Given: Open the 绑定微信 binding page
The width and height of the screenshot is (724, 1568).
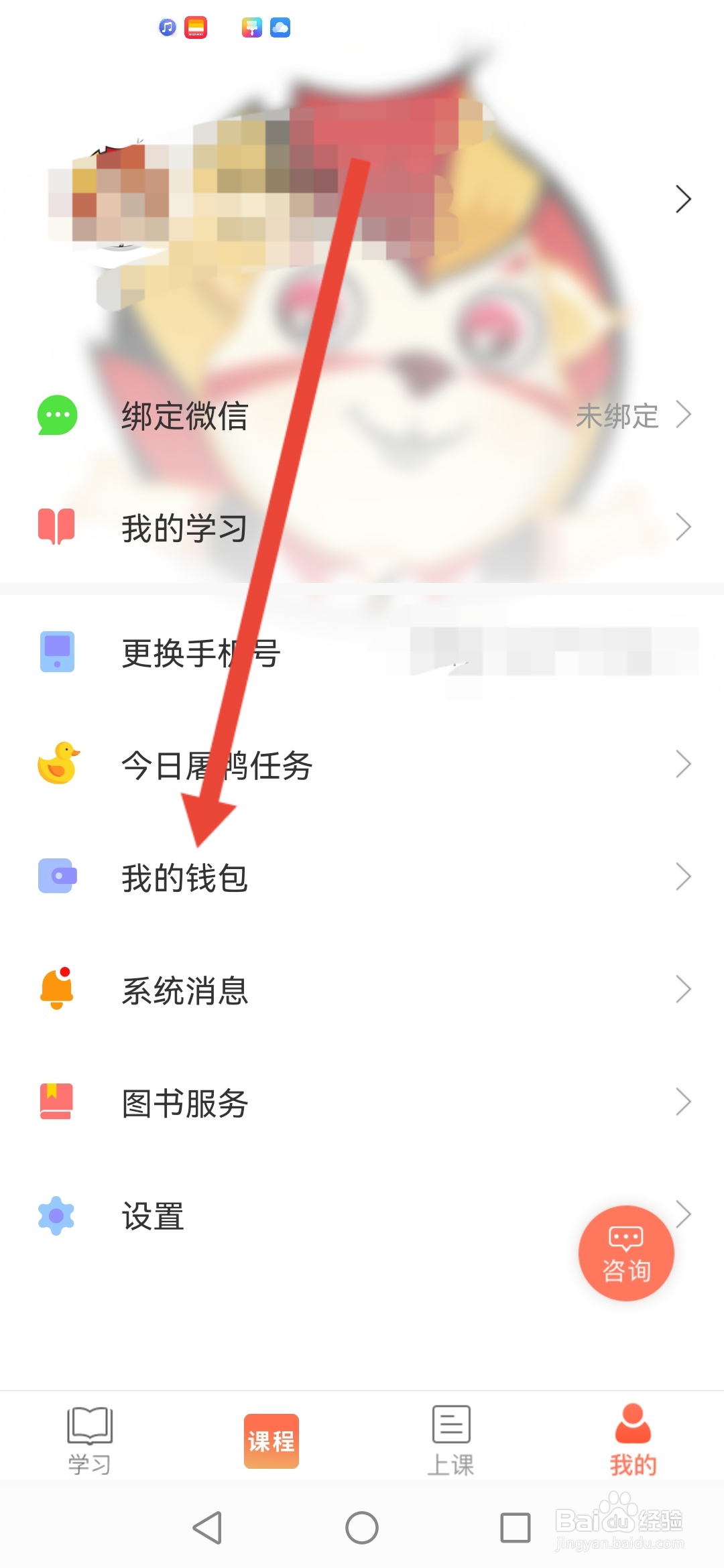Looking at the screenshot, I should pyautogui.click(x=184, y=417).
